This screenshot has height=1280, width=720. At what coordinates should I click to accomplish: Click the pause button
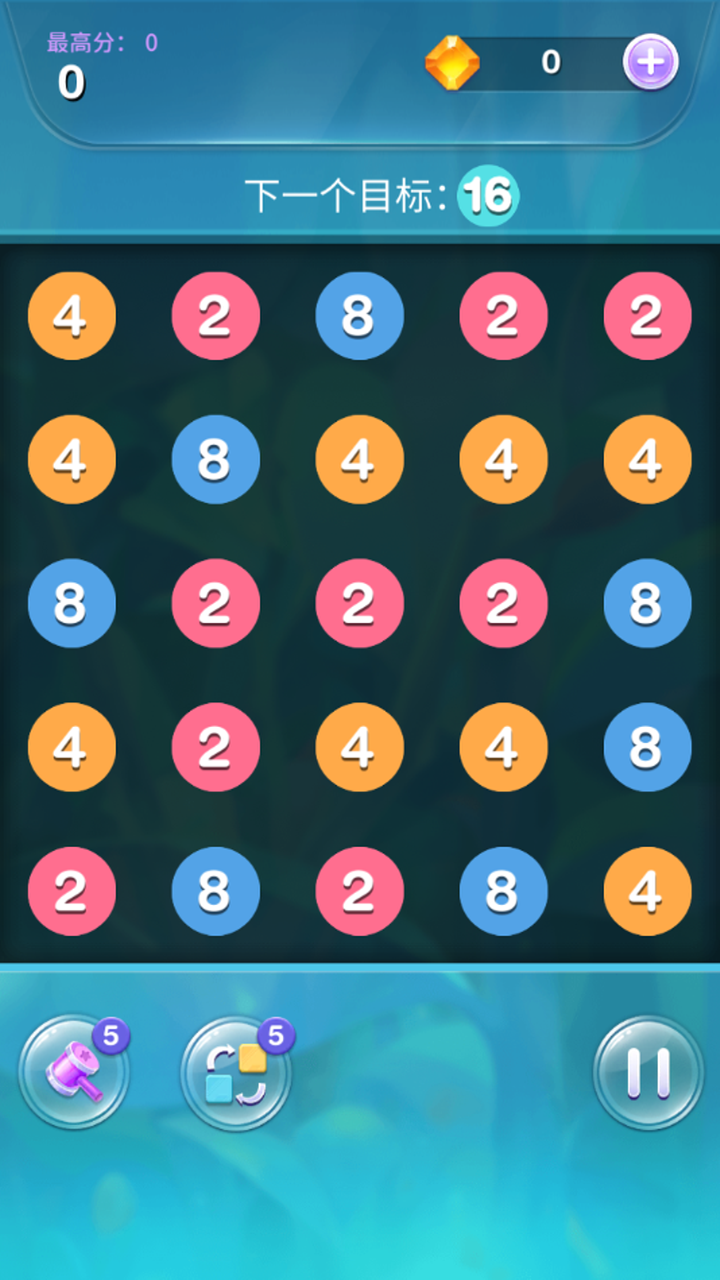pos(648,1070)
